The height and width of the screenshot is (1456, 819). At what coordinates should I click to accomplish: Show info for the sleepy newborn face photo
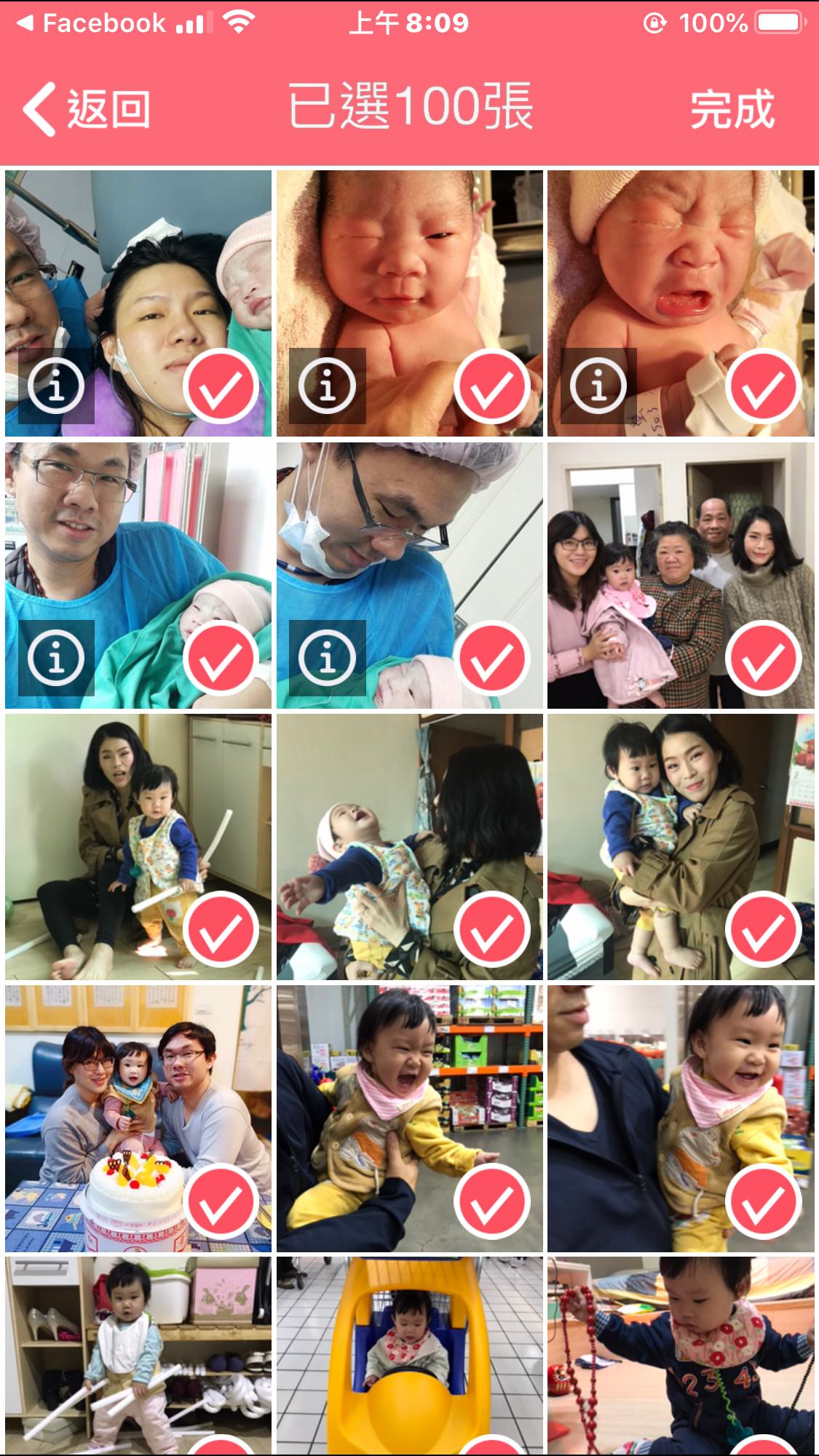[x=327, y=386]
